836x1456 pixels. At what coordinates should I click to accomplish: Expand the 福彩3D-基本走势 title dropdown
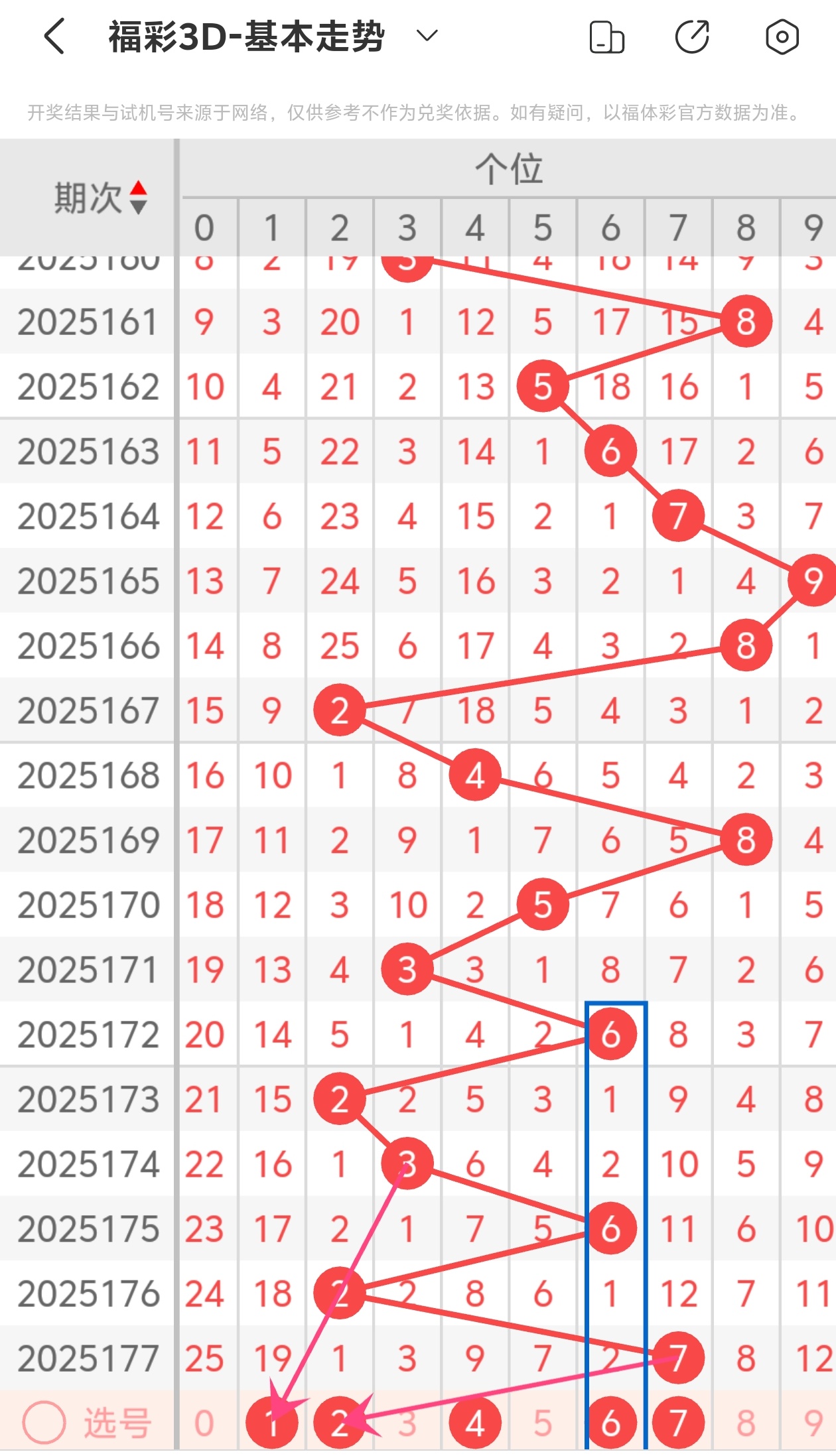pos(427,36)
